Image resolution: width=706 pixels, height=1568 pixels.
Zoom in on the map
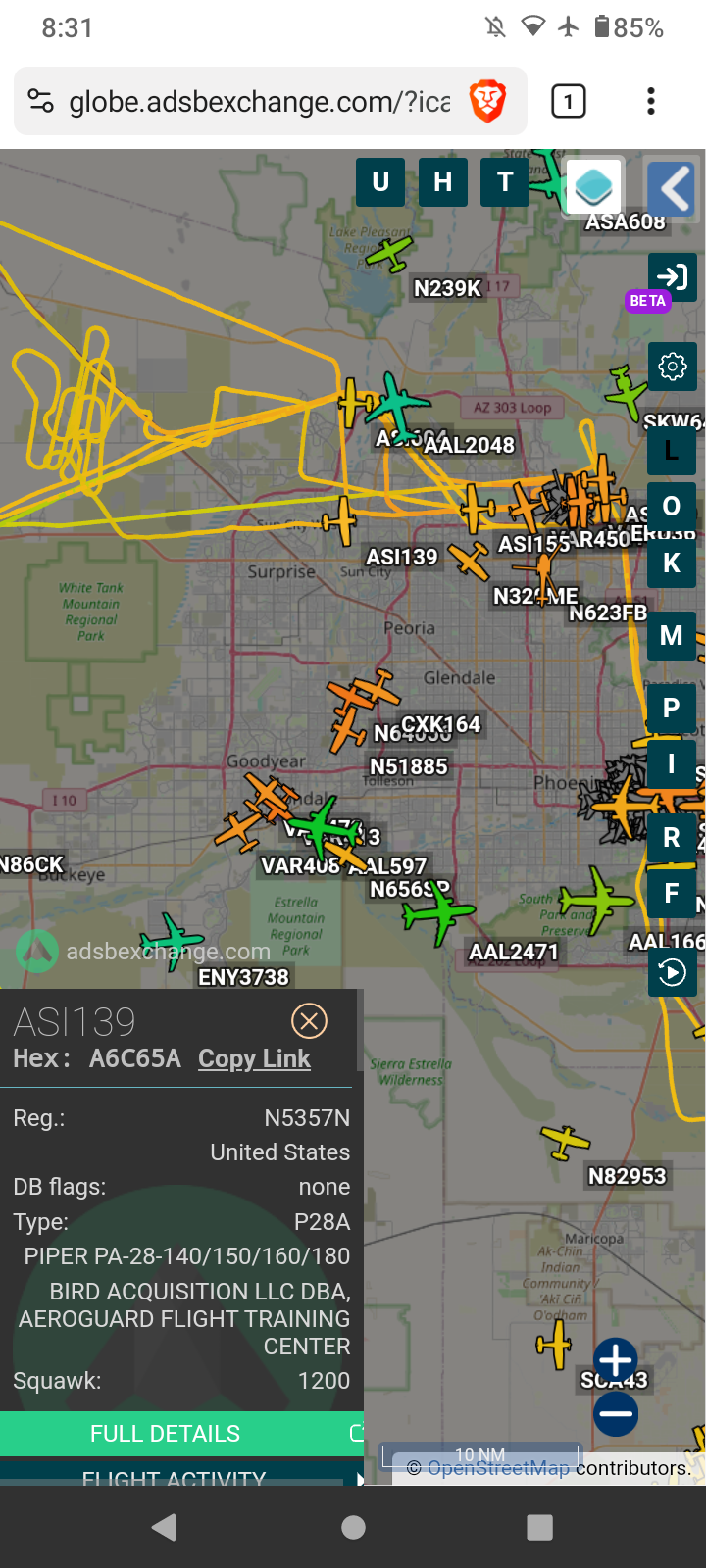616,1360
